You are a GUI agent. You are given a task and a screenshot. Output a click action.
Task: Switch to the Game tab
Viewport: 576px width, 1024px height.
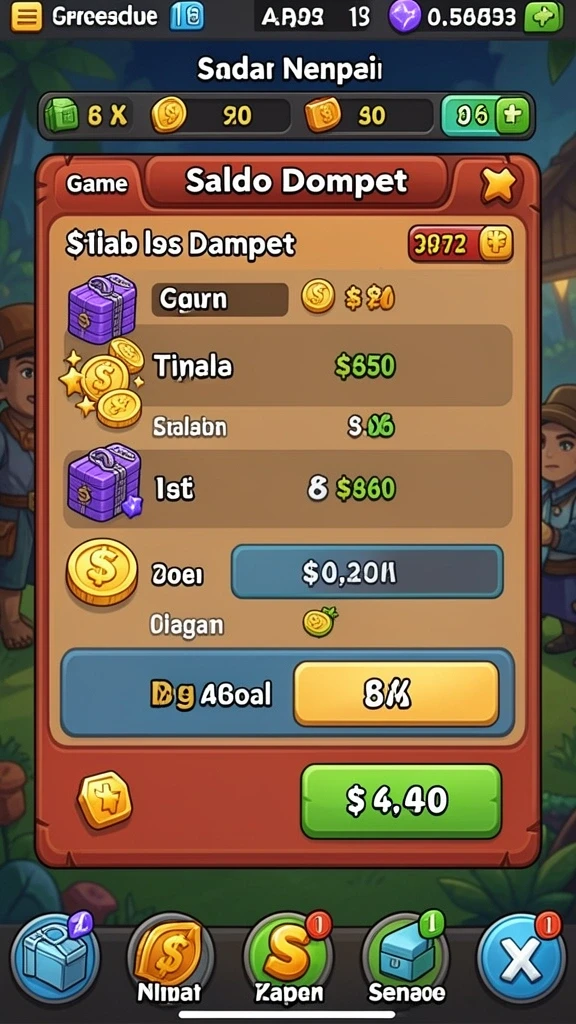coord(96,184)
